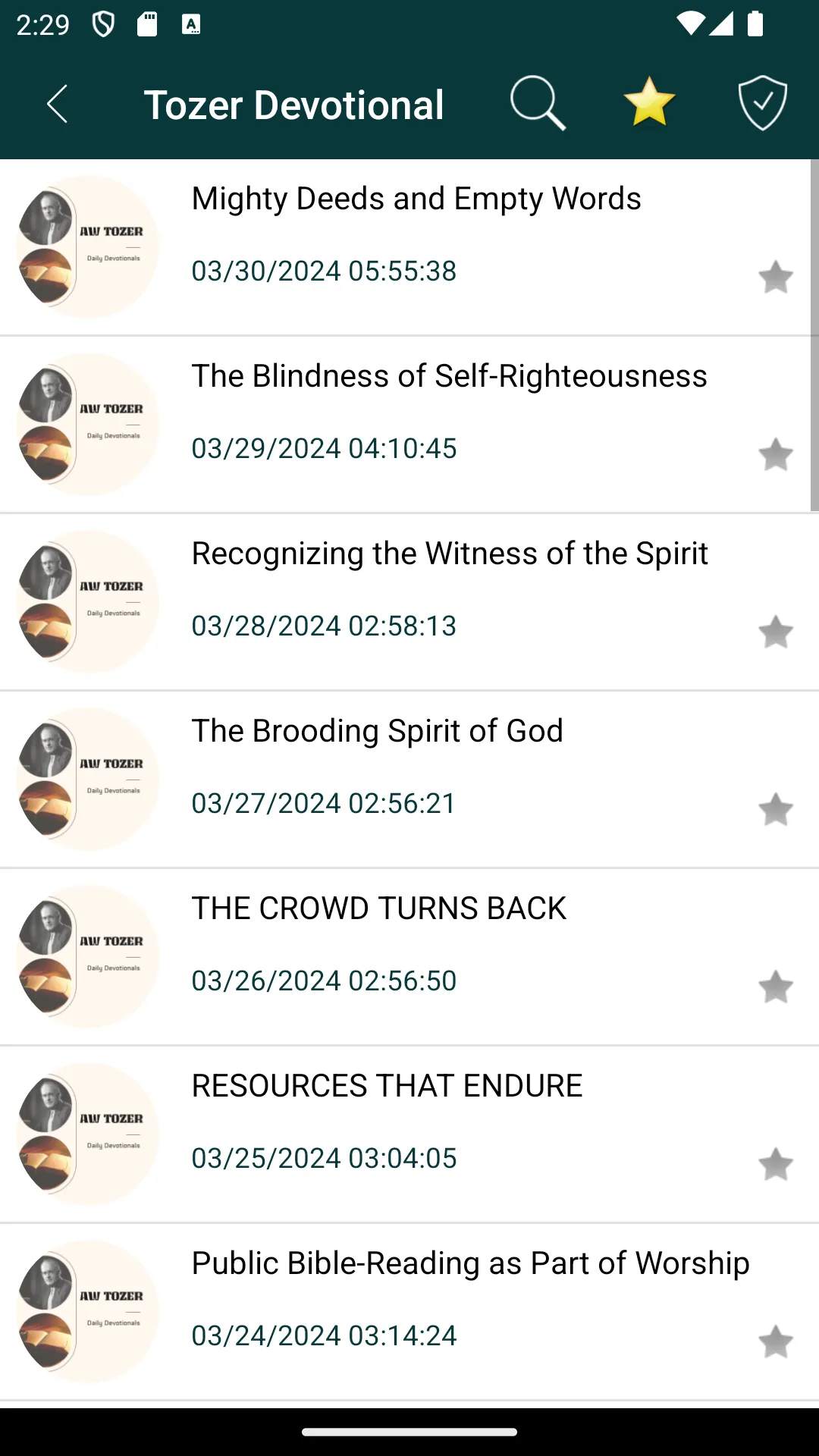Open favorites via the yellow star
Image resolution: width=819 pixels, height=1456 pixels.
click(x=649, y=102)
